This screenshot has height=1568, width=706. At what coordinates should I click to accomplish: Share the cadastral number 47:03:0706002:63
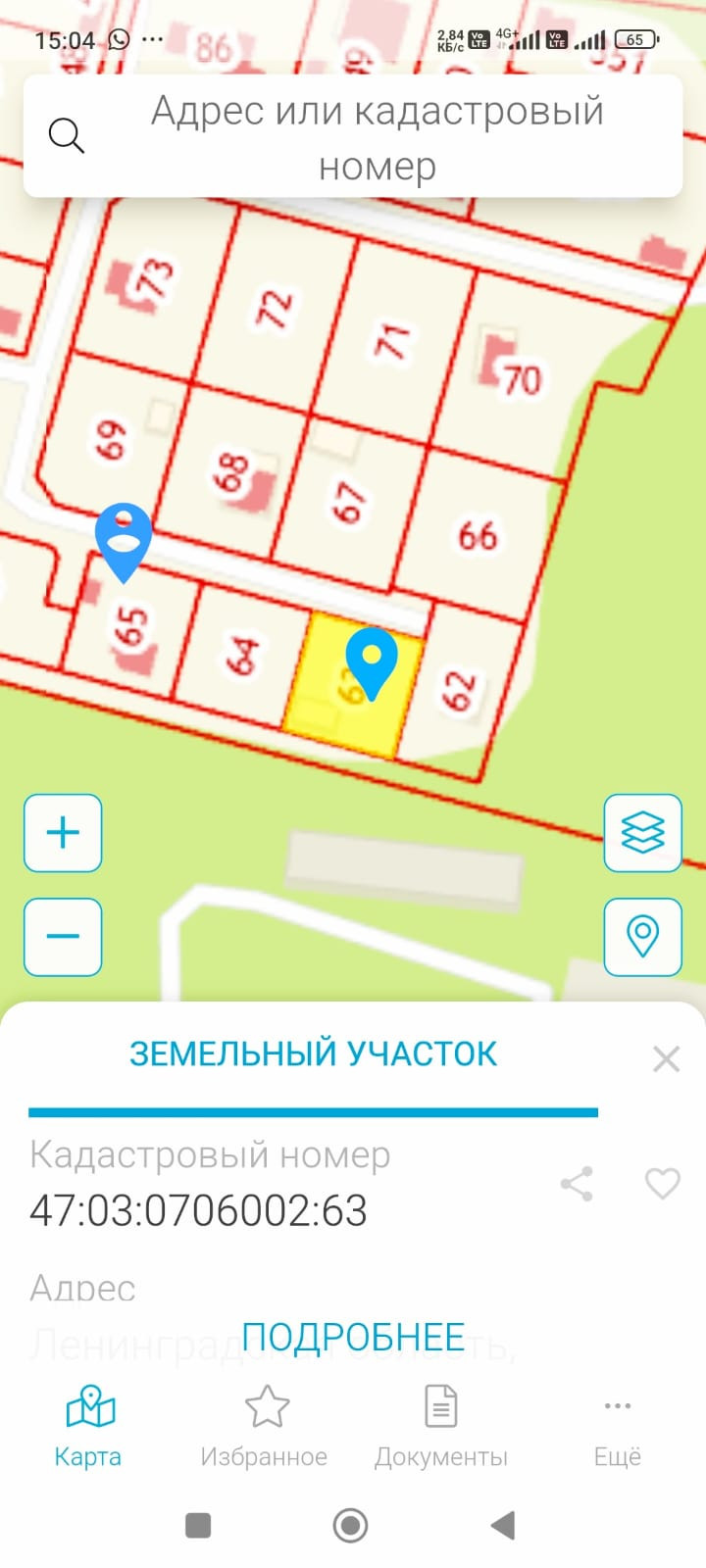pyautogui.click(x=577, y=1184)
